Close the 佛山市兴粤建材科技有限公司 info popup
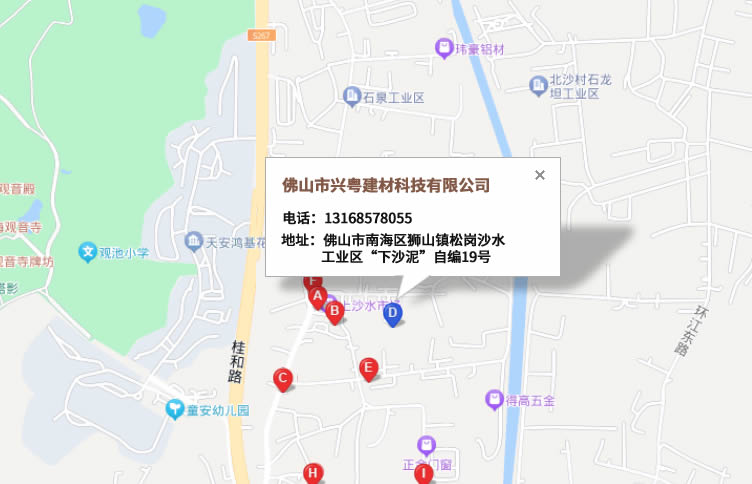The height and width of the screenshot is (484, 752). (x=540, y=175)
